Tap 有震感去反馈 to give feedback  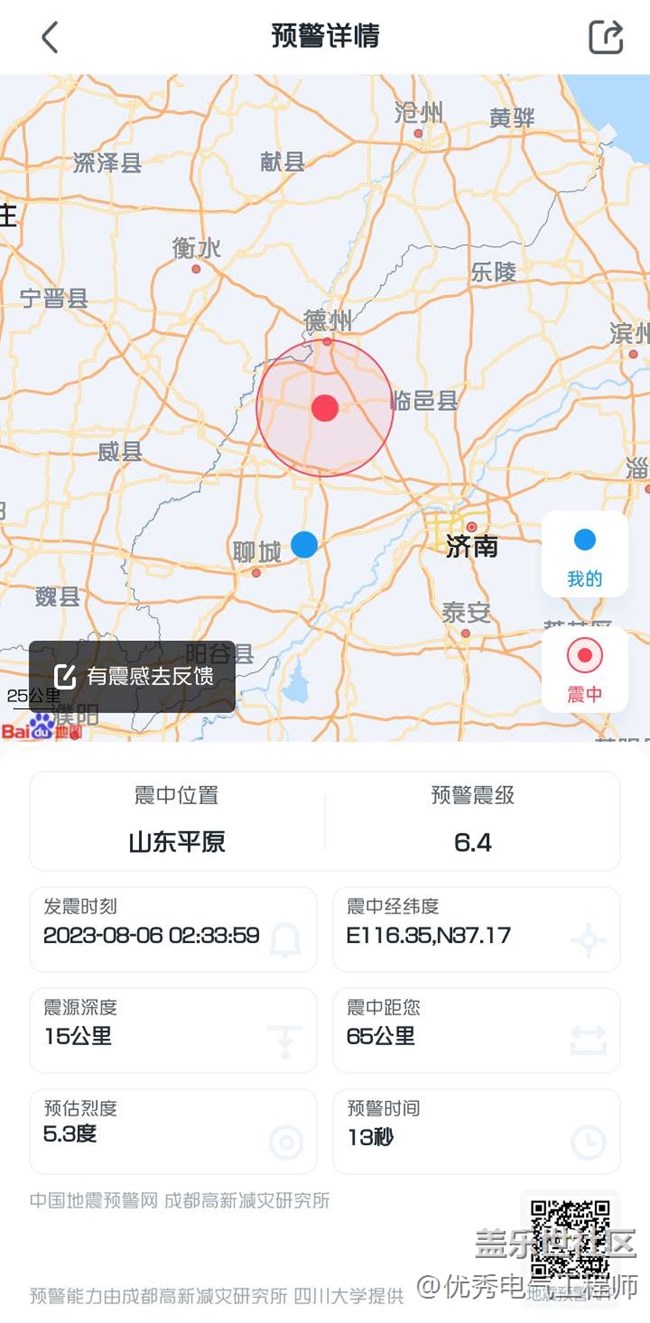pos(133,676)
